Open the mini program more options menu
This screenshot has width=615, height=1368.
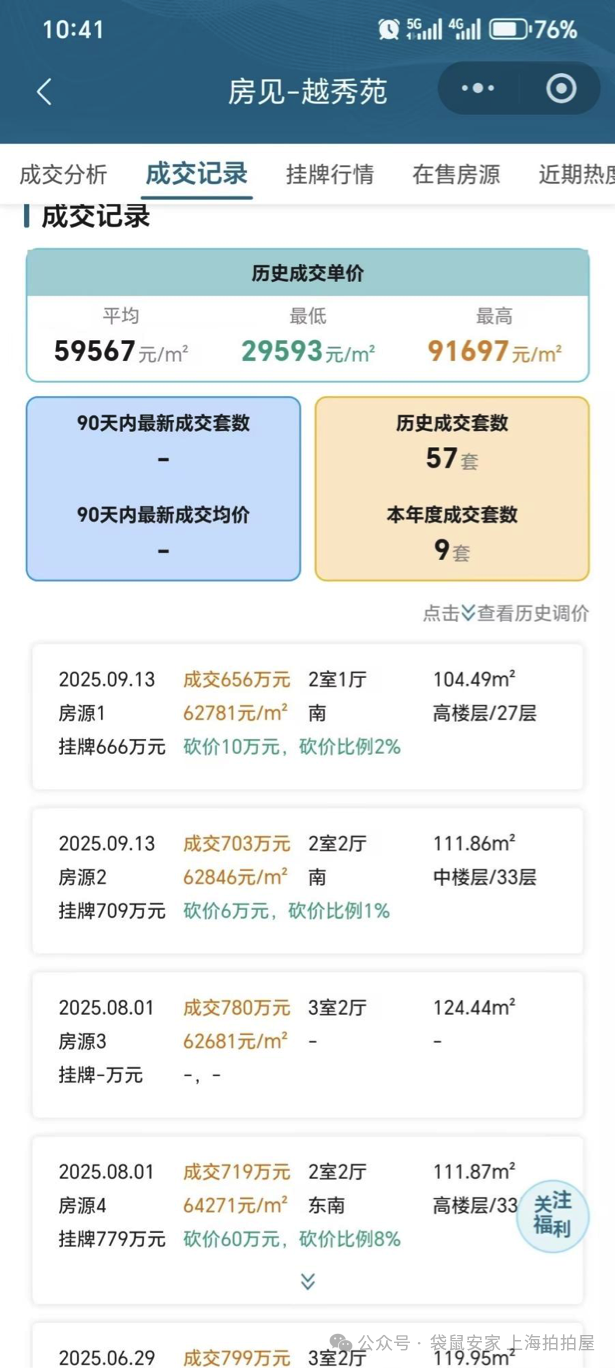click(x=478, y=89)
